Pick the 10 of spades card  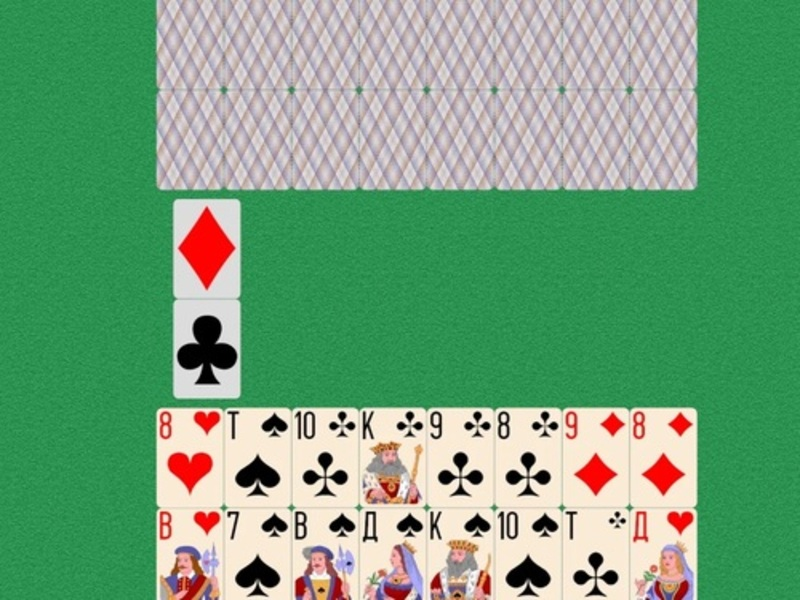(x=528, y=555)
